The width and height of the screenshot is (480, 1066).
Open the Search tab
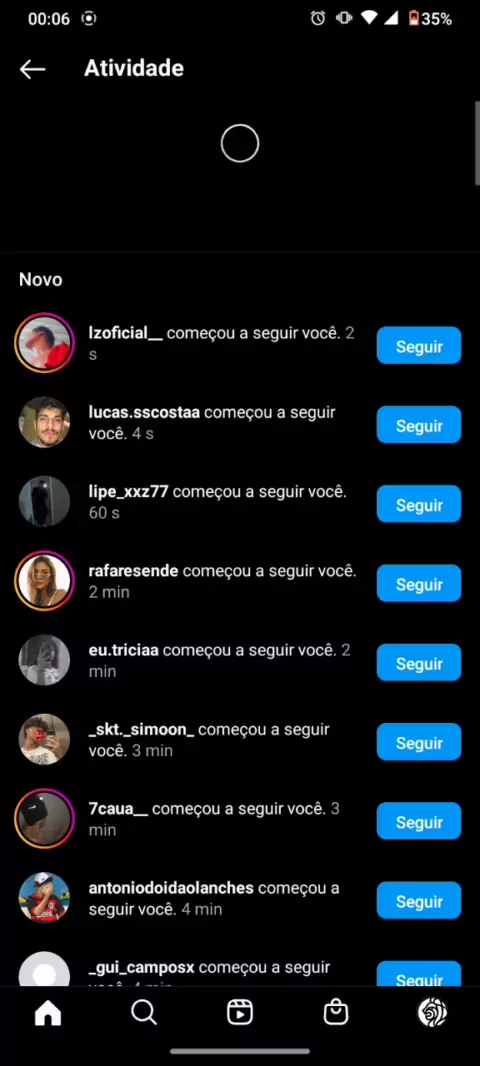(144, 1013)
